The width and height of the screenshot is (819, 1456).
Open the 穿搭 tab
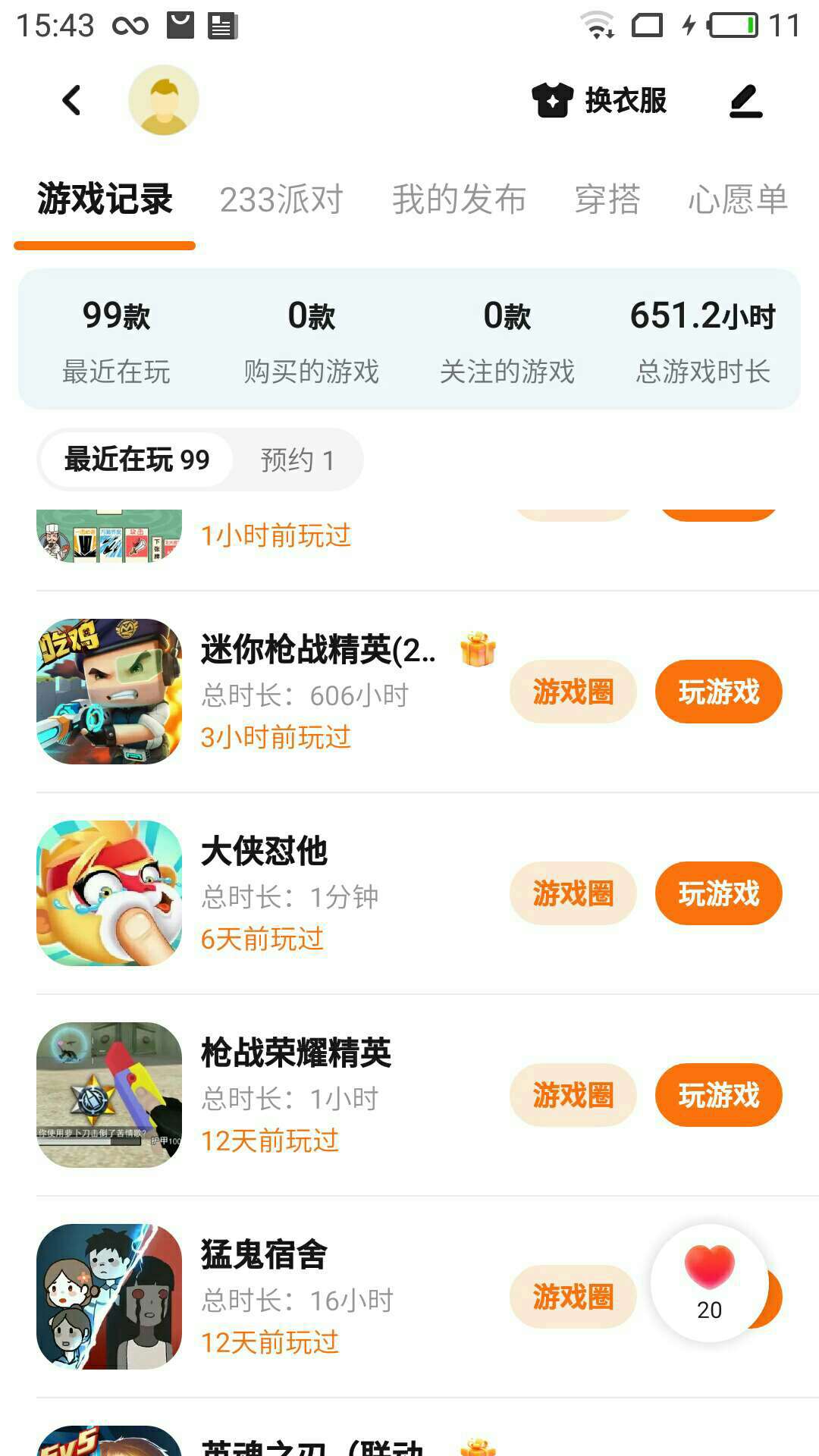click(x=607, y=200)
